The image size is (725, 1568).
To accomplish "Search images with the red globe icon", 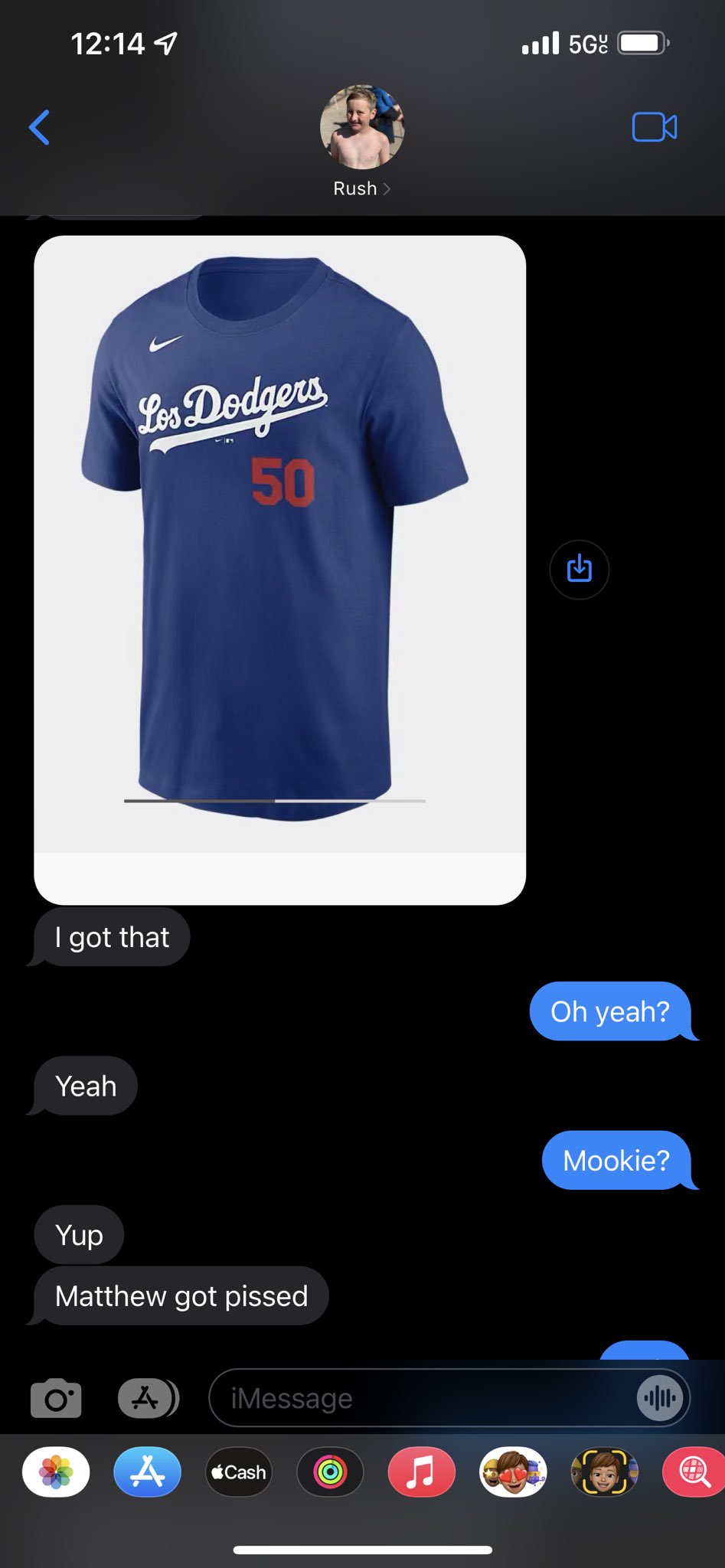I will tap(693, 1472).
